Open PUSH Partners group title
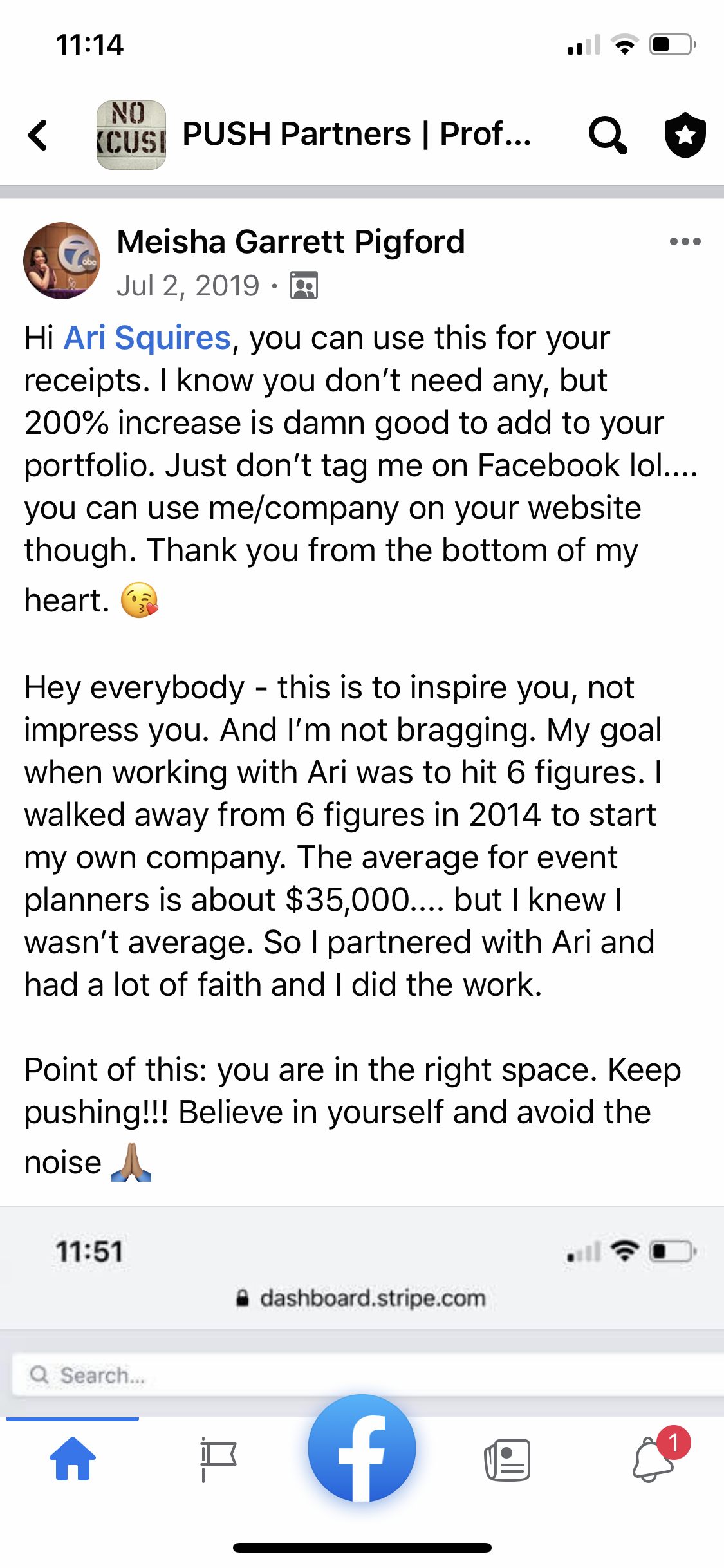Screen dimensions: 724x1568 [356, 134]
